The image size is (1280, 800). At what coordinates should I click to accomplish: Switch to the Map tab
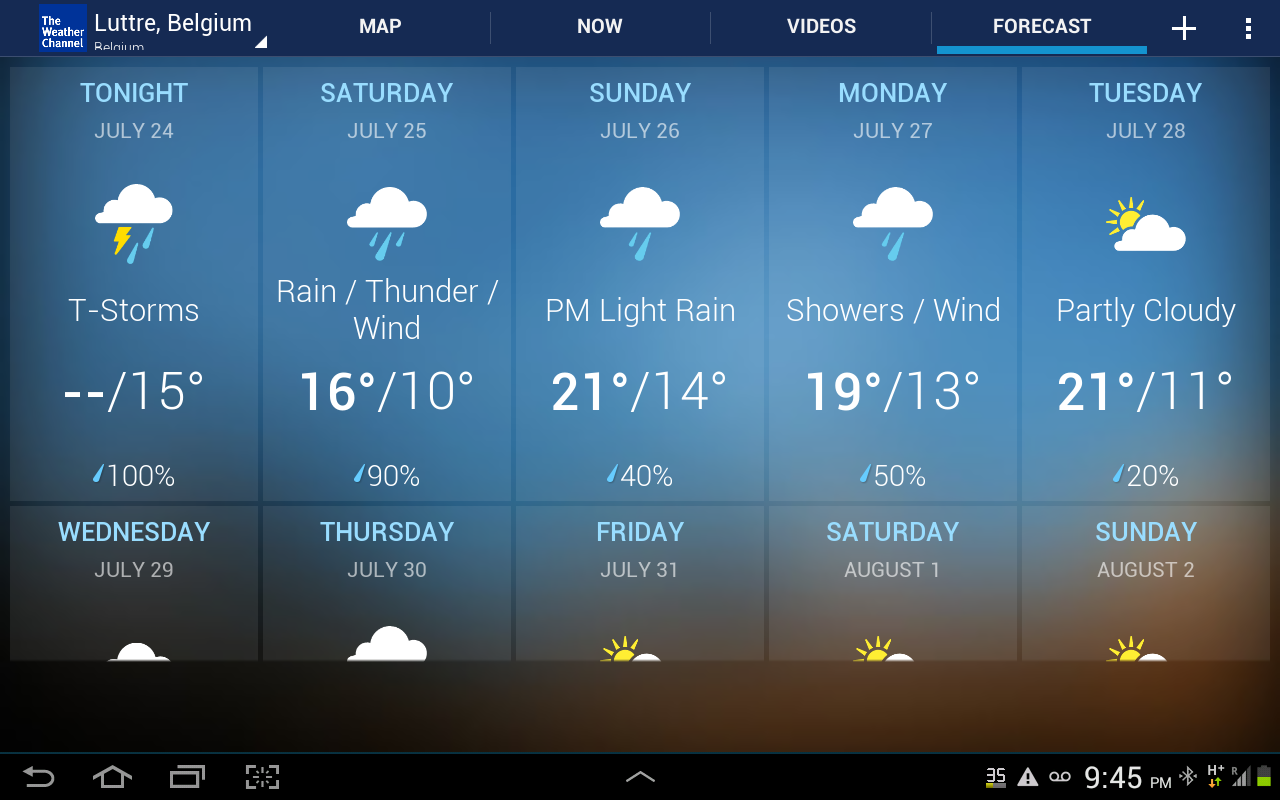(x=380, y=27)
